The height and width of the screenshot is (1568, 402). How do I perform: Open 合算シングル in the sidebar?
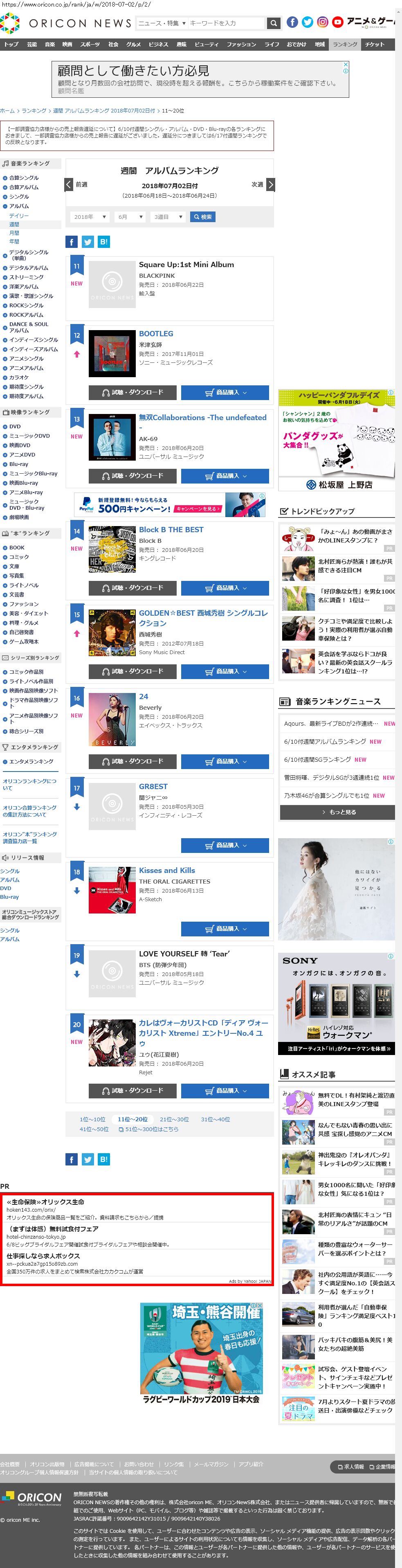24,178
